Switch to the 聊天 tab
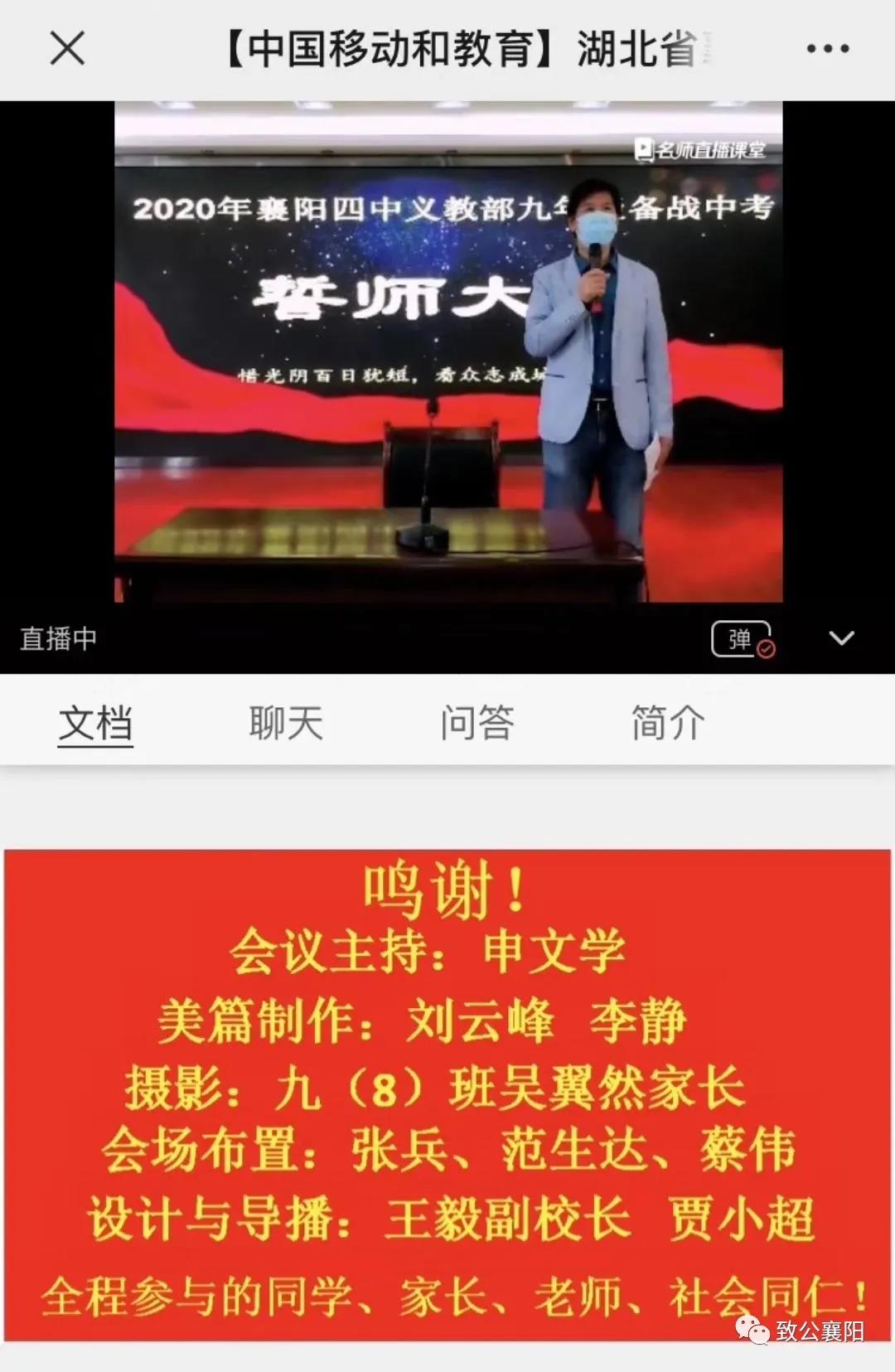Image resolution: width=895 pixels, height=1372 pixels. click(286, 723)
